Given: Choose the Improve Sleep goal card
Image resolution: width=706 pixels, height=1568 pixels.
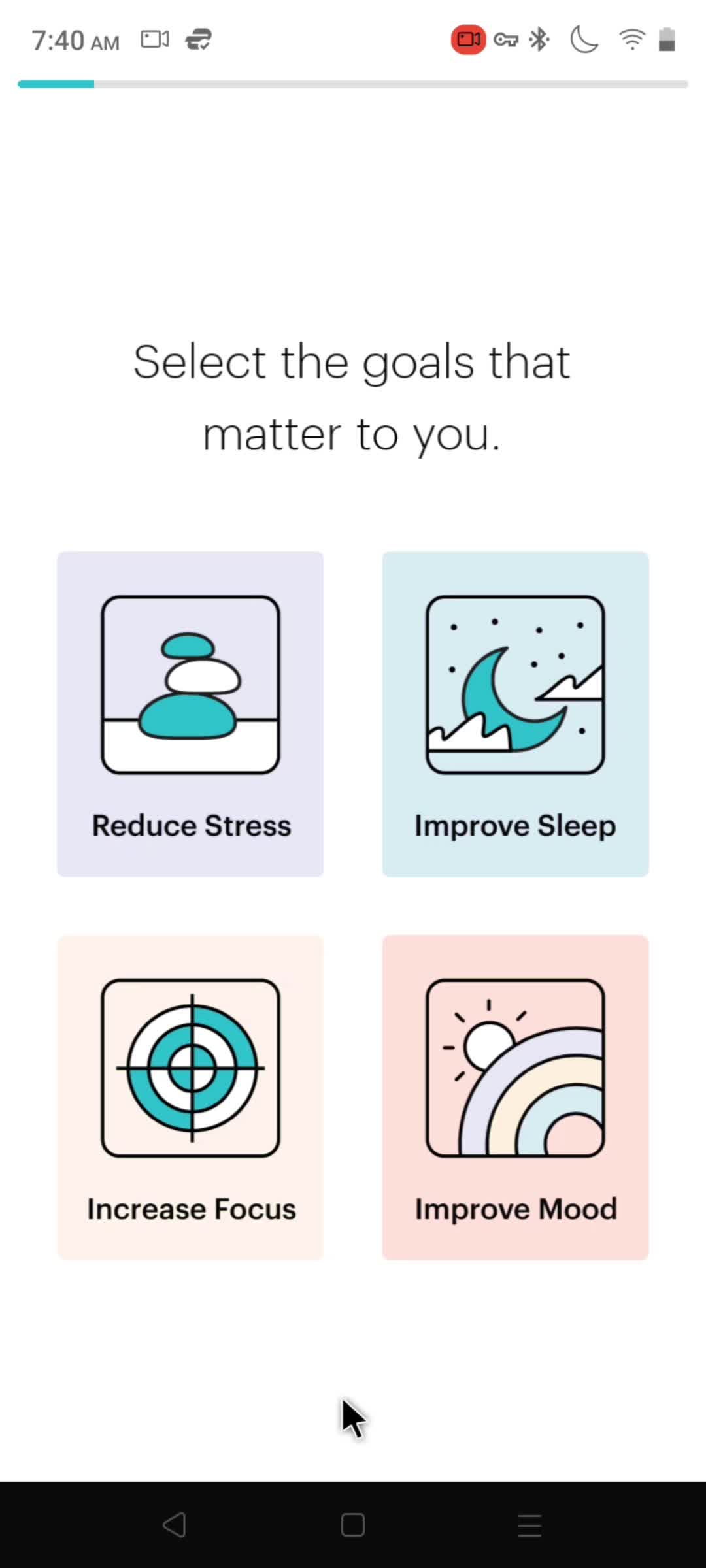Looking at the screenshot, I should coord(515,713).
